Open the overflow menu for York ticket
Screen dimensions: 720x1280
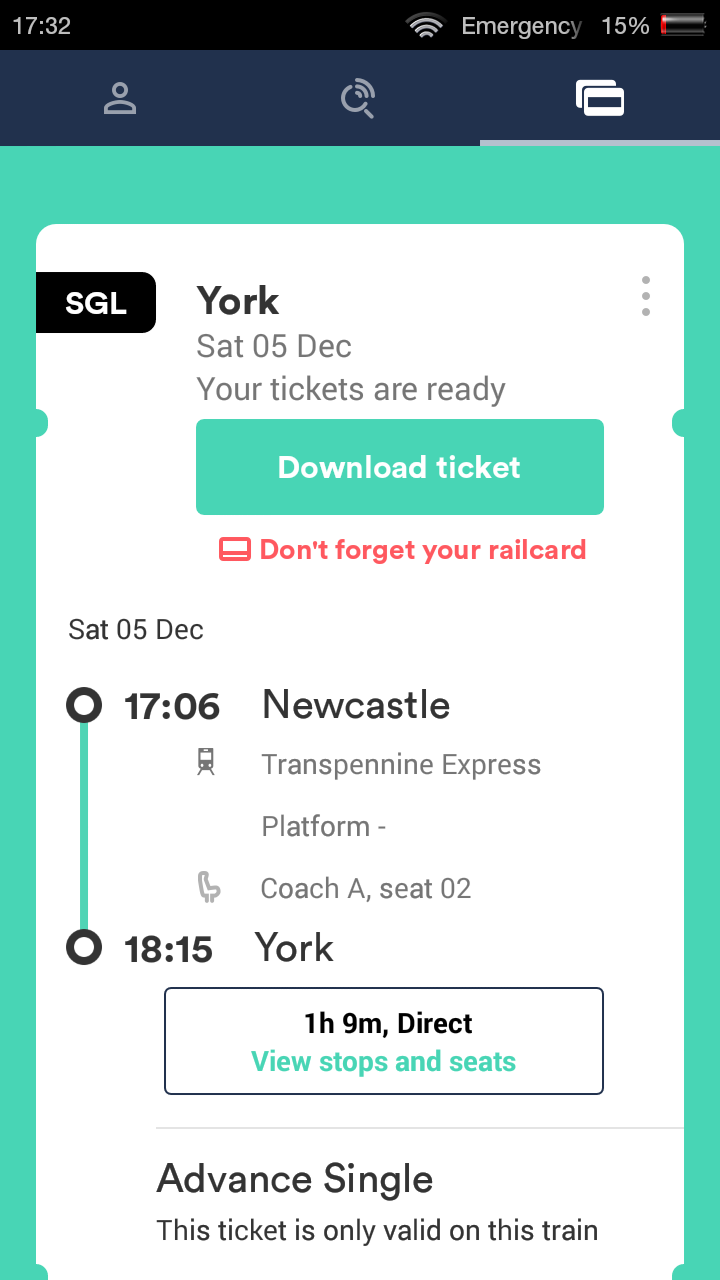pyautogui.click(x=646, y=297)
